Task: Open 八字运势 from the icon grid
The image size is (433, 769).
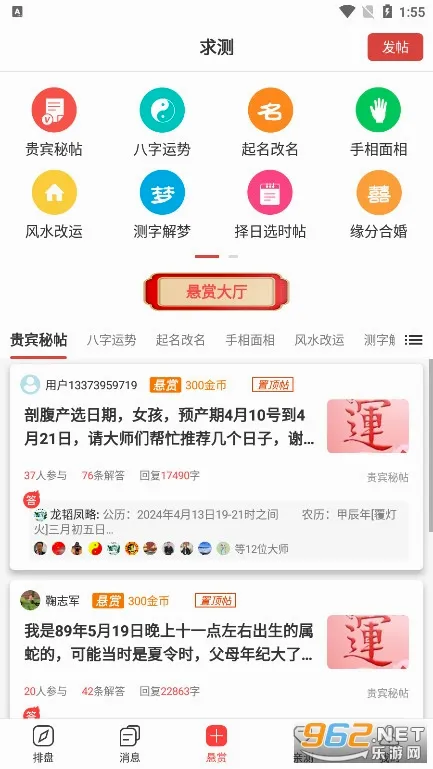Action: coord(162,122)
